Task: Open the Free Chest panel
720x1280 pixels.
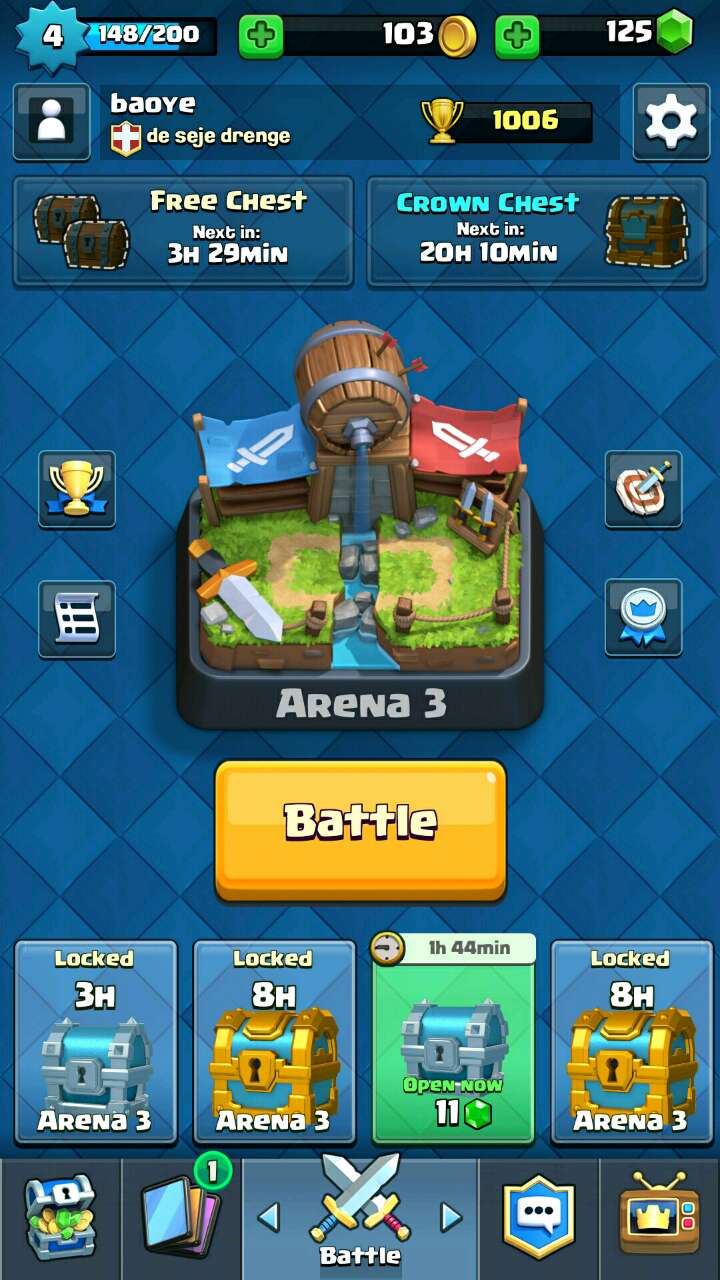Action: [183, 231]
